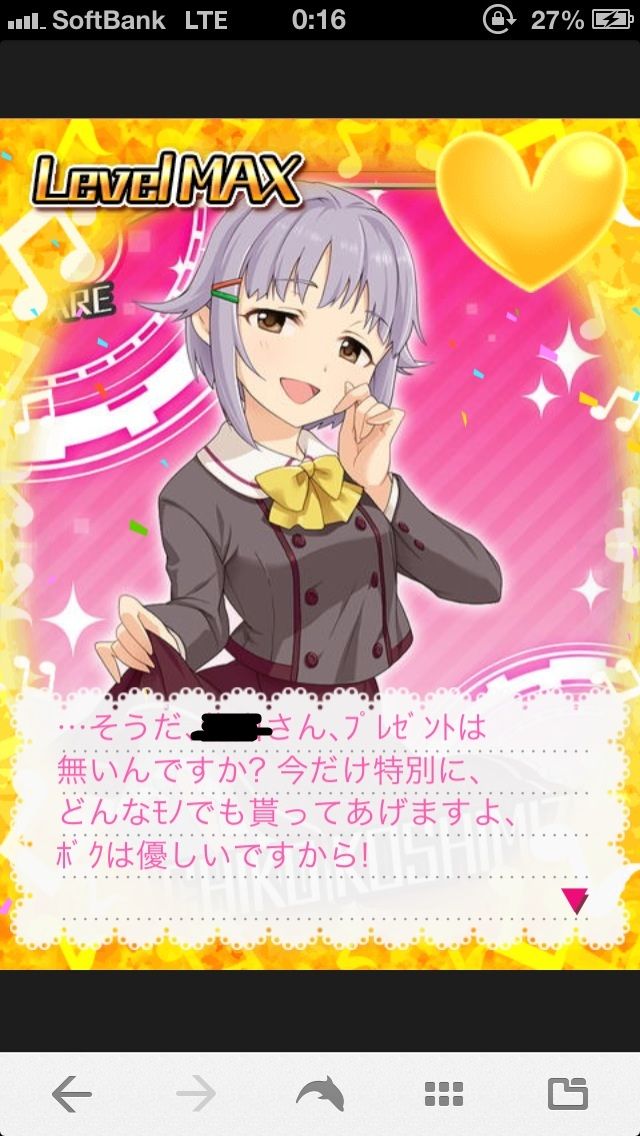The image size is (640, 1136).
Task: Open the browser tabs view
Action: [x=568, y=1093]
